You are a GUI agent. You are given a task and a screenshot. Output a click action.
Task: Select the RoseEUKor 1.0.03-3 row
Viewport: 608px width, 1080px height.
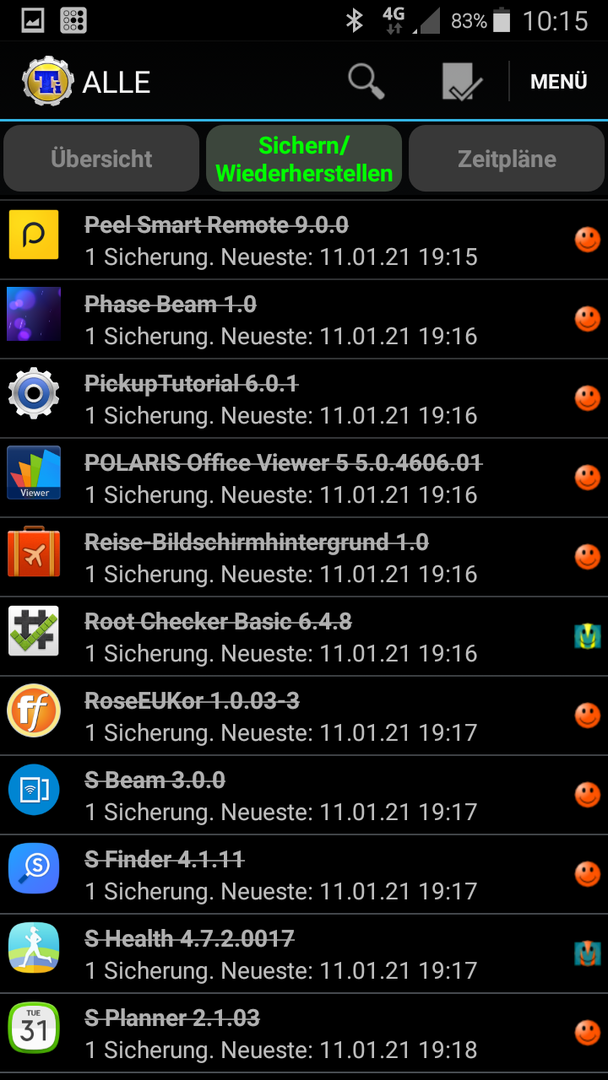pyautogui.click(x=304, y=716)
